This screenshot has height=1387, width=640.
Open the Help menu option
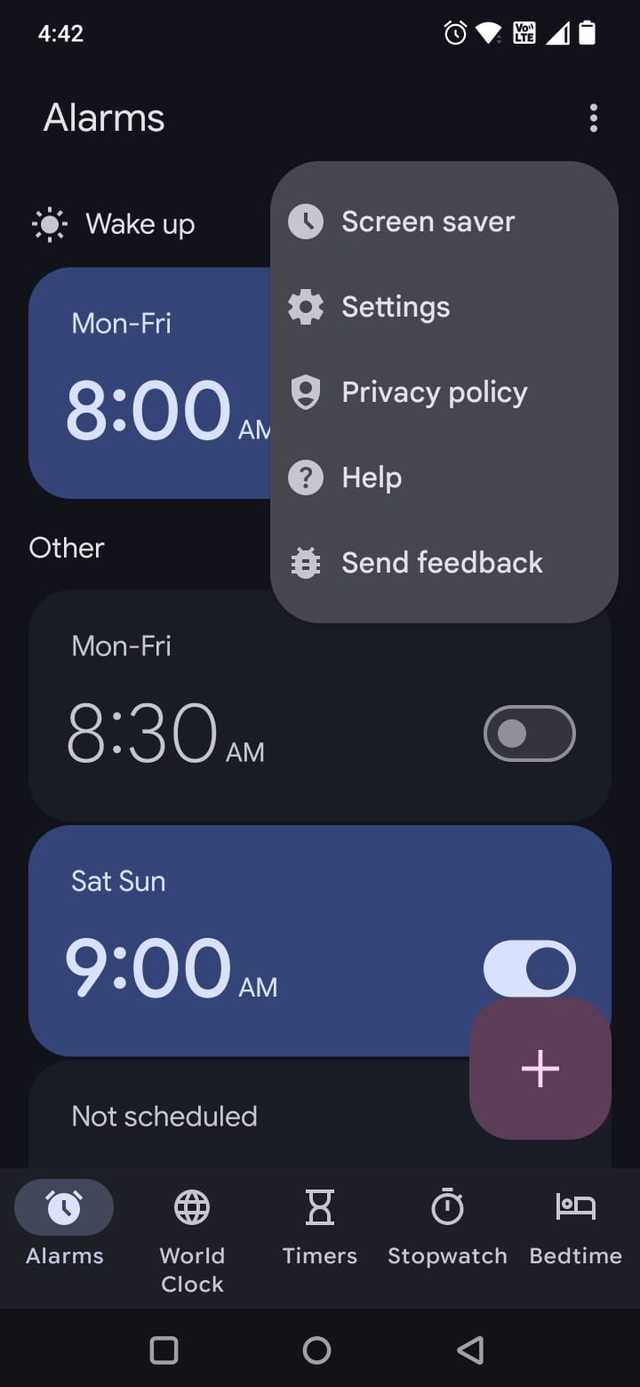[x=371, y=478]
